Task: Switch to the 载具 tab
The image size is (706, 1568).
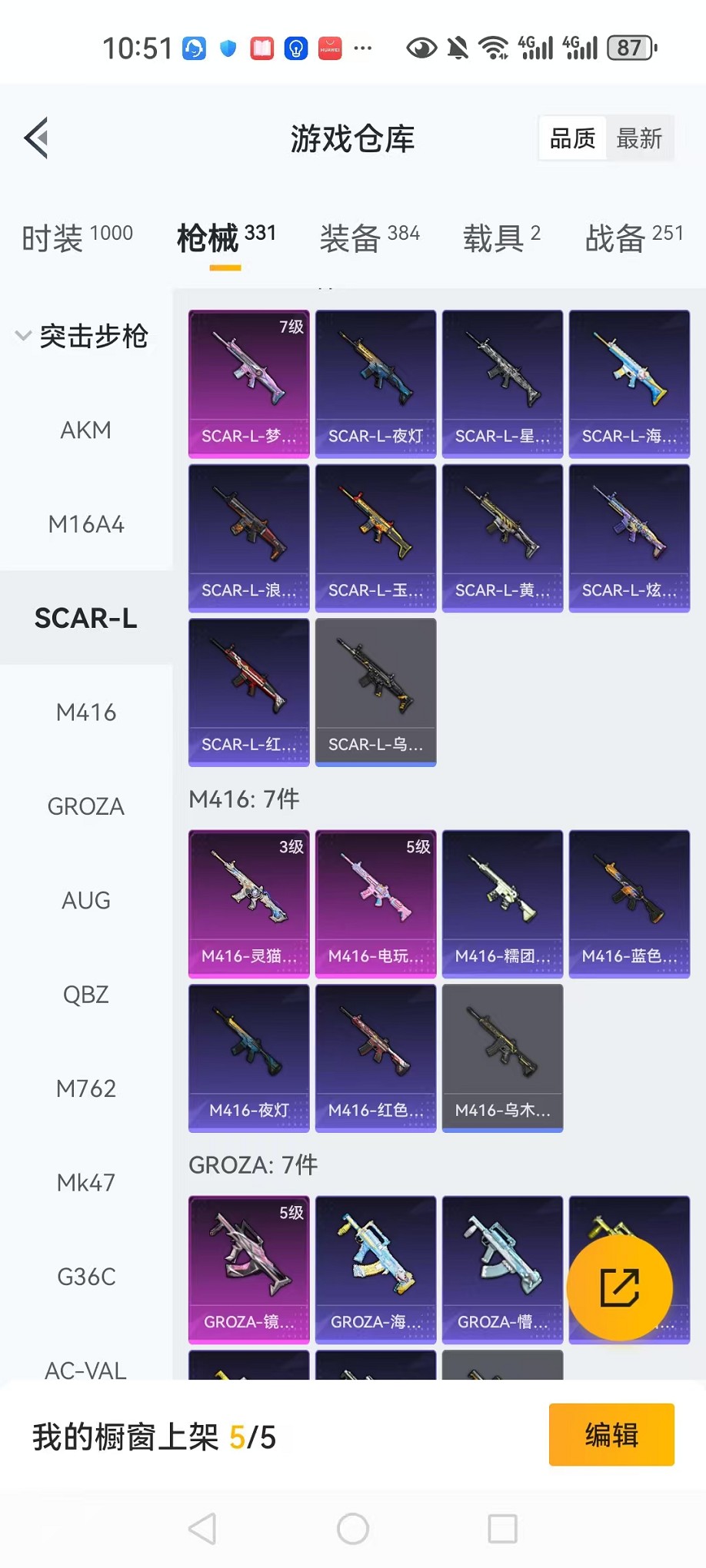Action: point(501,238)
